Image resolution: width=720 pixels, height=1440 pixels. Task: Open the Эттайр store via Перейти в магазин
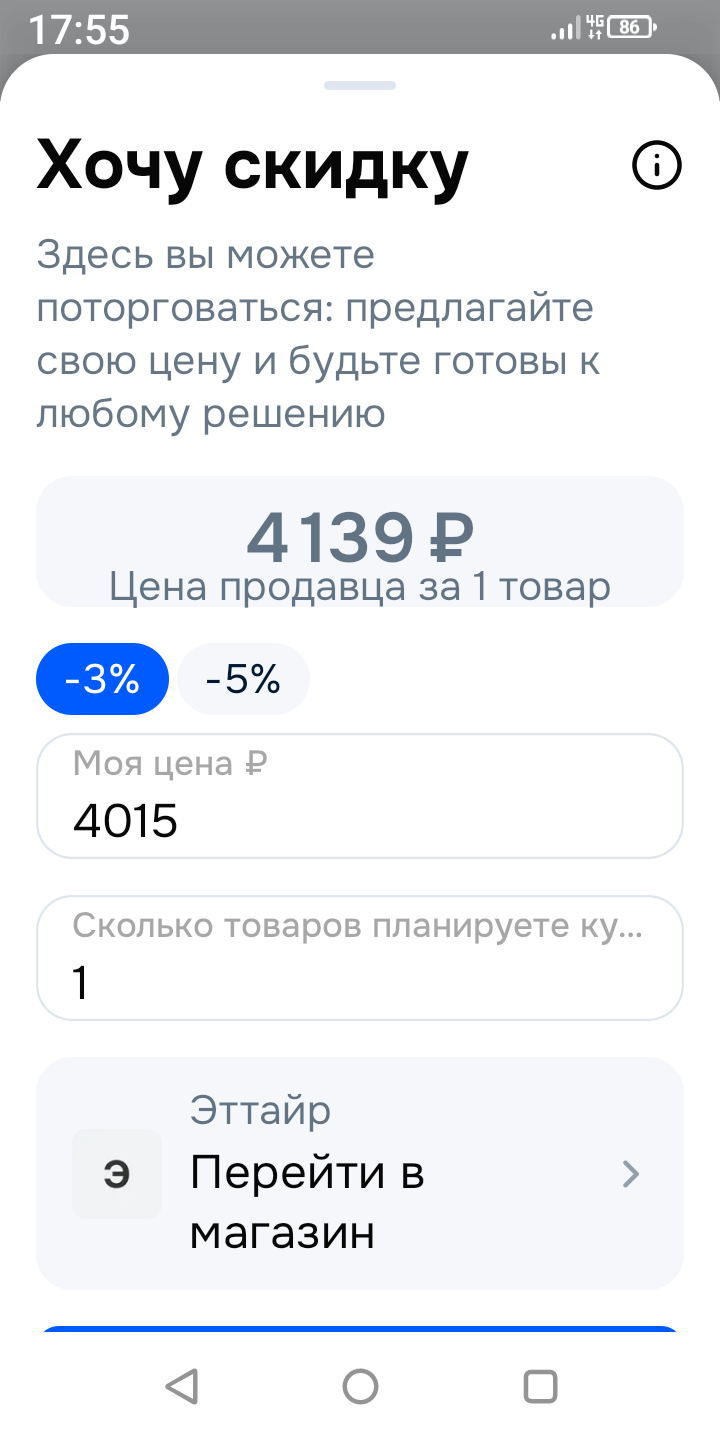(360, 1173)
